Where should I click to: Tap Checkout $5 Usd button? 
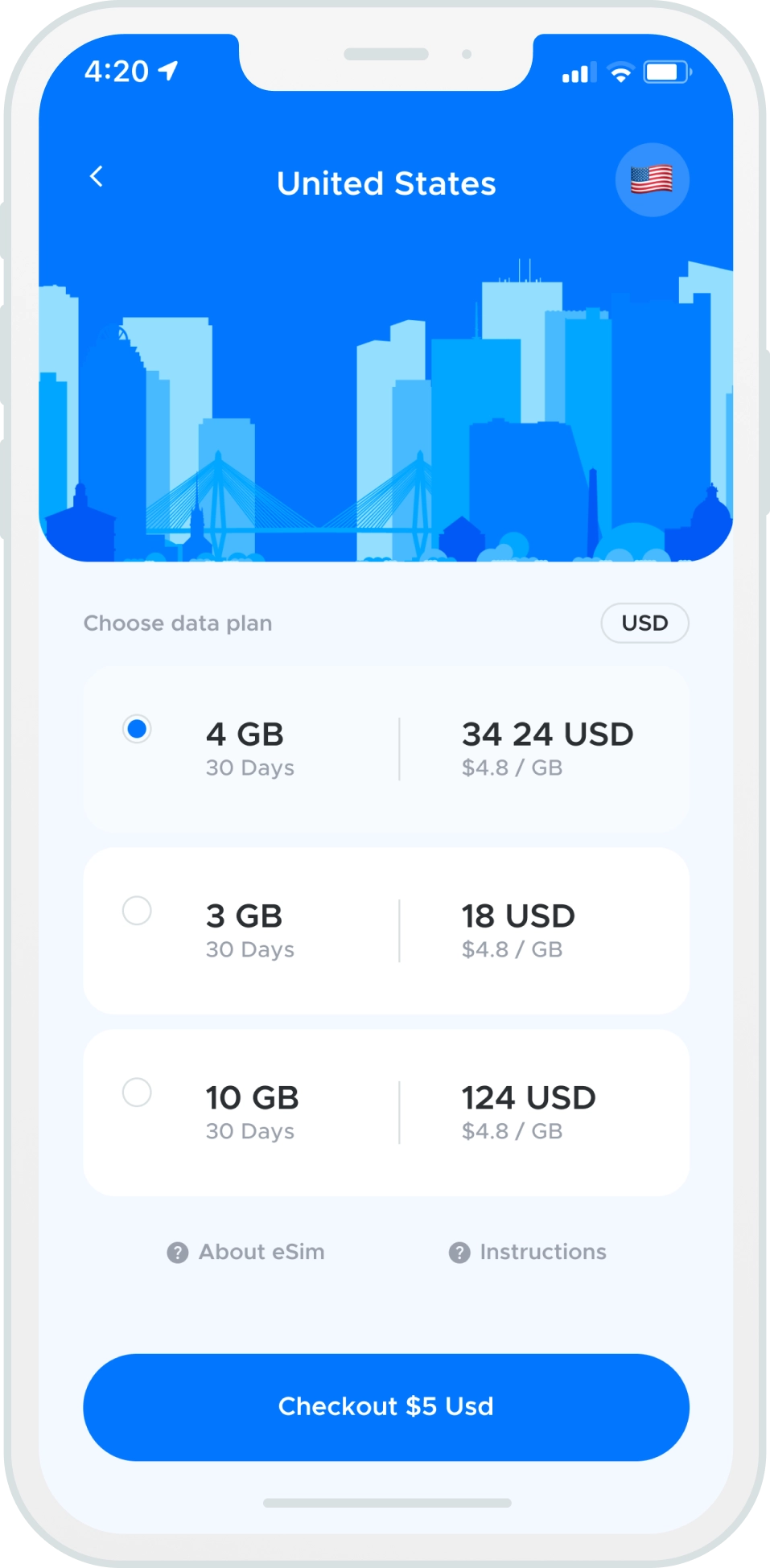386,1407
